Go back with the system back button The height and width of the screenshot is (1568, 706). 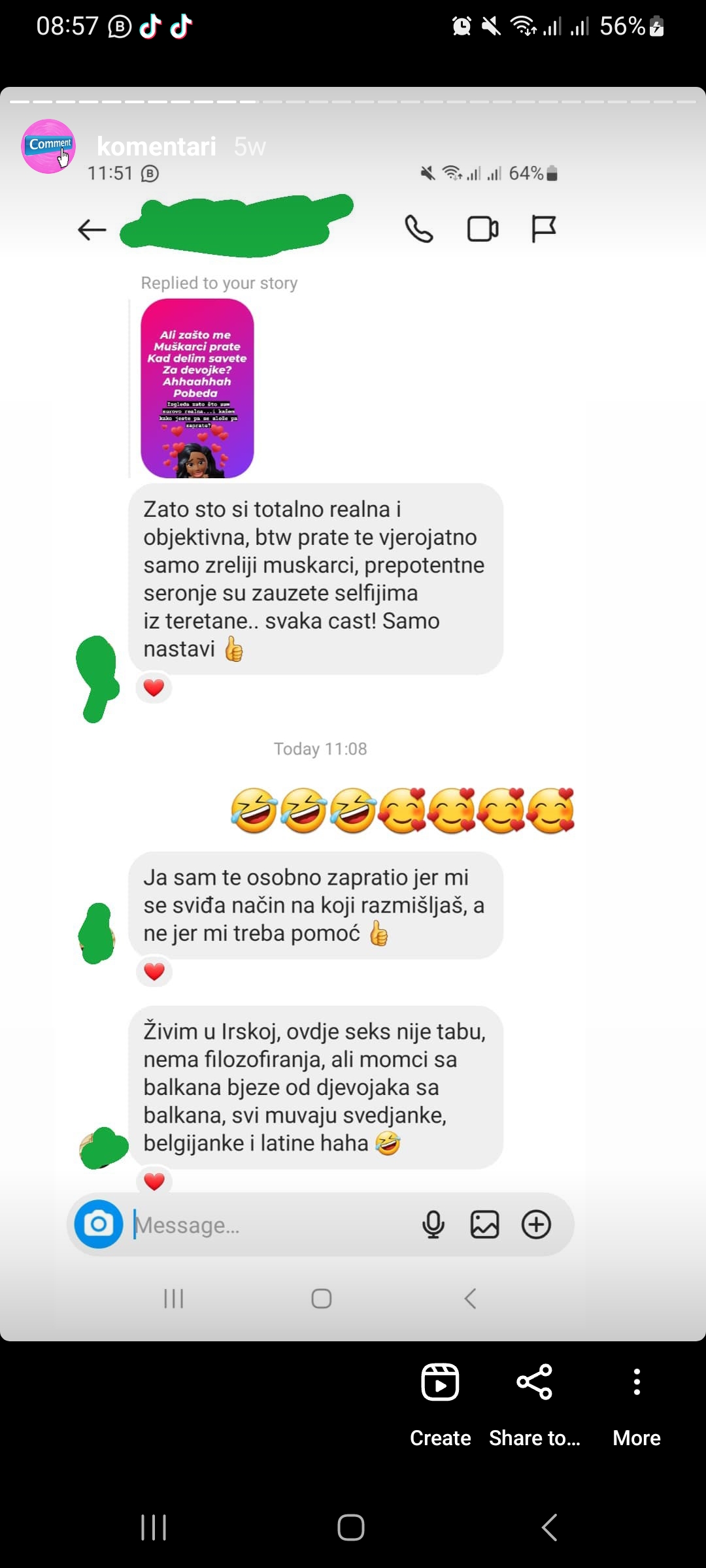tap(549, 1527)
